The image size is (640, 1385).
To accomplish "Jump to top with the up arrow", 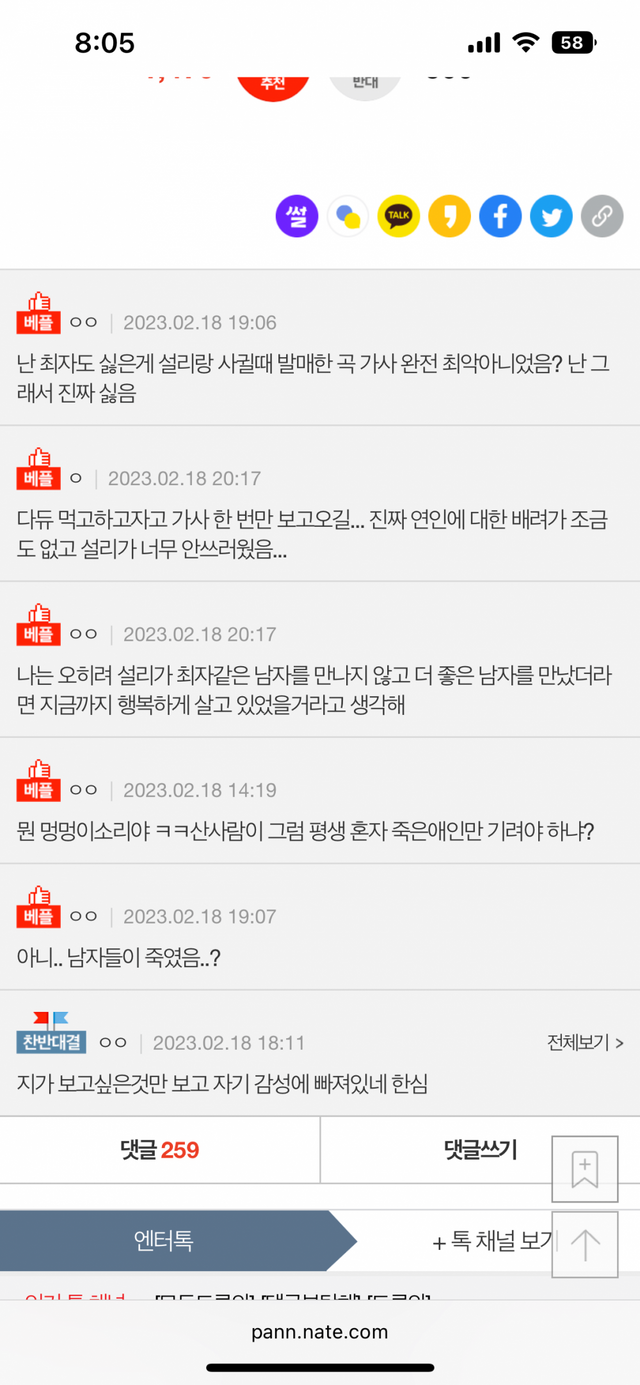I will coord(585,1244).
